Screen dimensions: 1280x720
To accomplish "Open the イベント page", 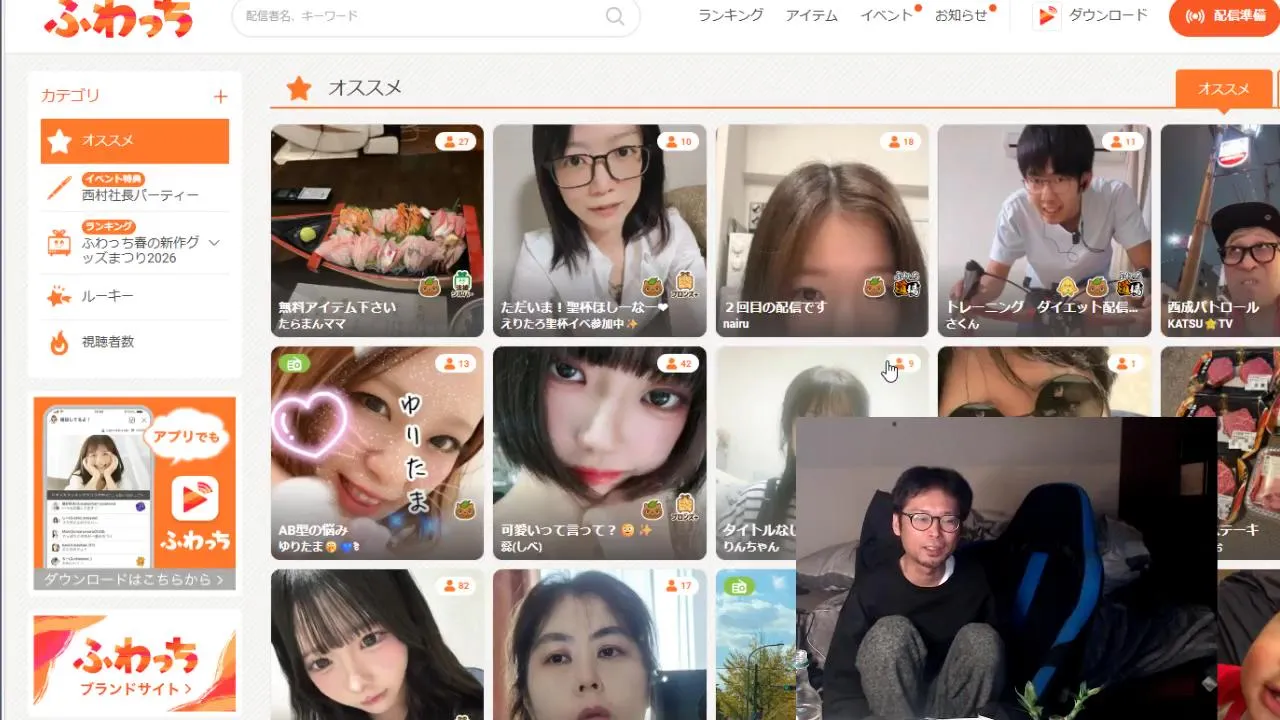I will [x=886, y=16].
